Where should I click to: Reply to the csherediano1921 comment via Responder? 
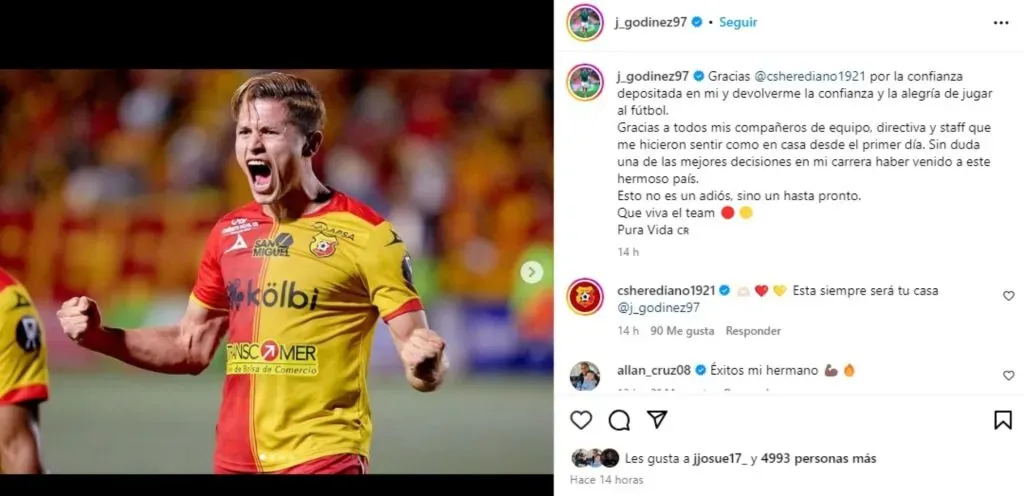753,331
